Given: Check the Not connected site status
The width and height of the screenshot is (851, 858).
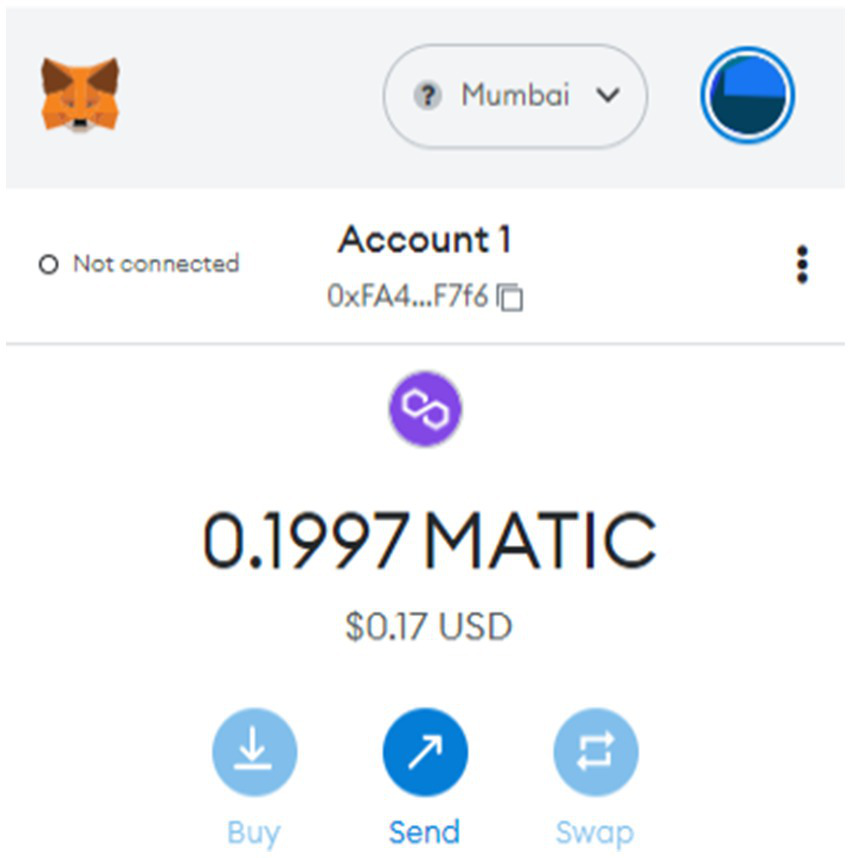Looking at the screenshot, I should pos(139,264).
